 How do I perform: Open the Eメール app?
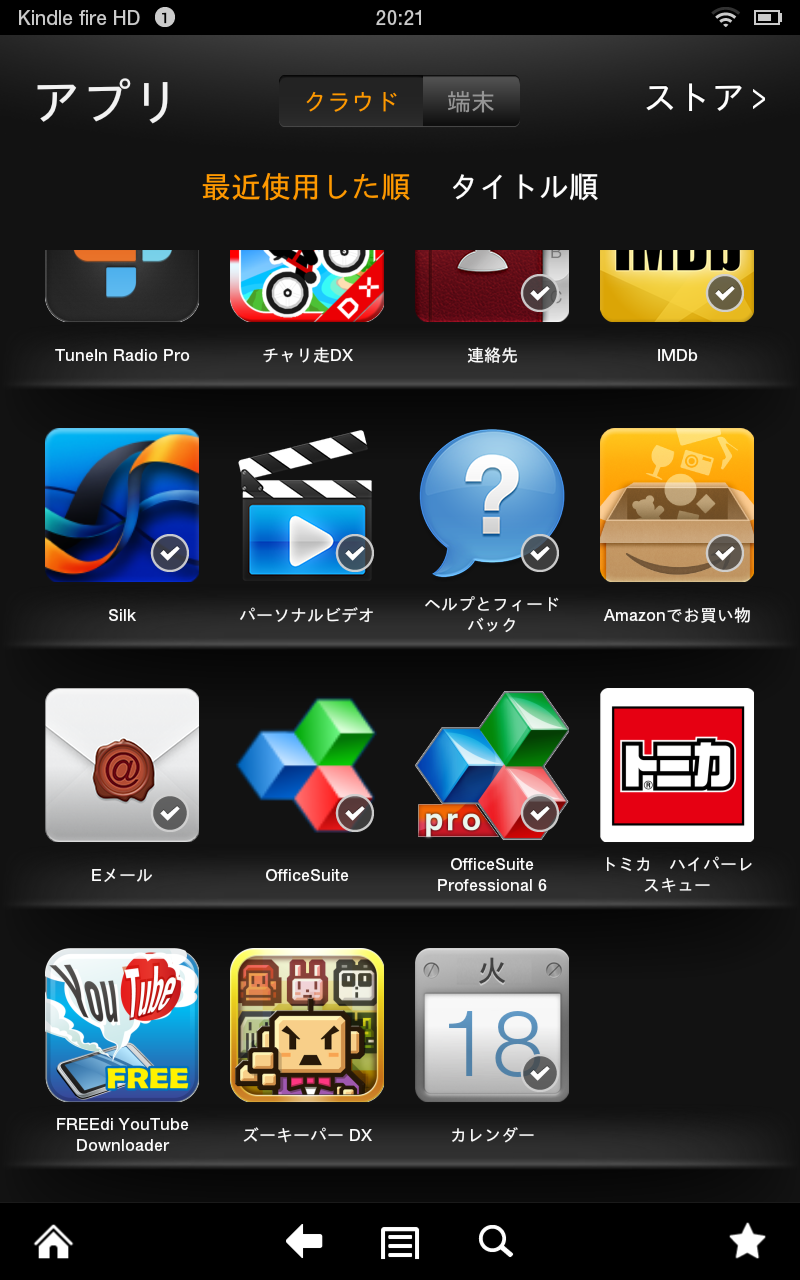pyautogui.click(x=122, y=765)
